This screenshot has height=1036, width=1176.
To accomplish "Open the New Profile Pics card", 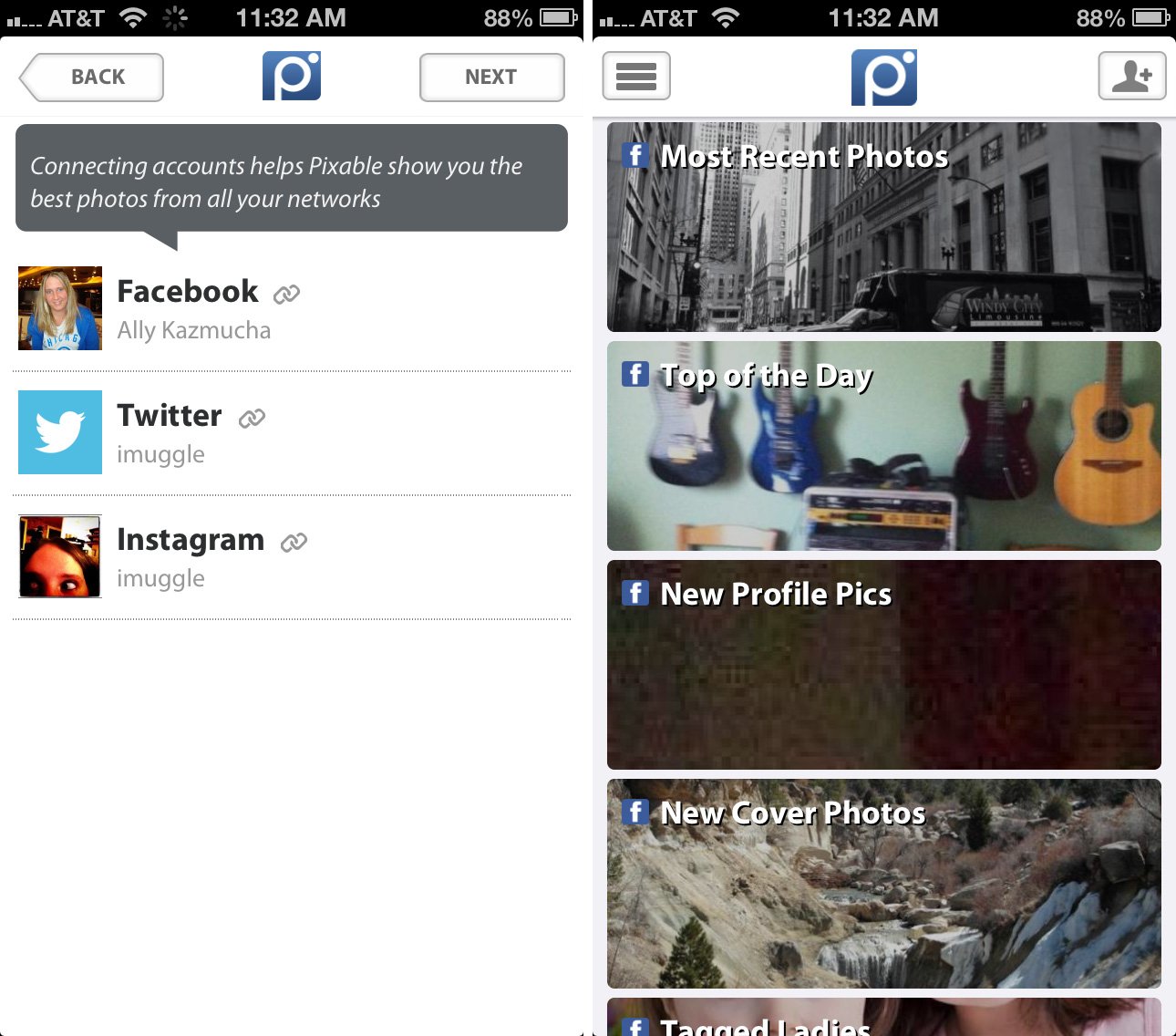I will [883, 665].
